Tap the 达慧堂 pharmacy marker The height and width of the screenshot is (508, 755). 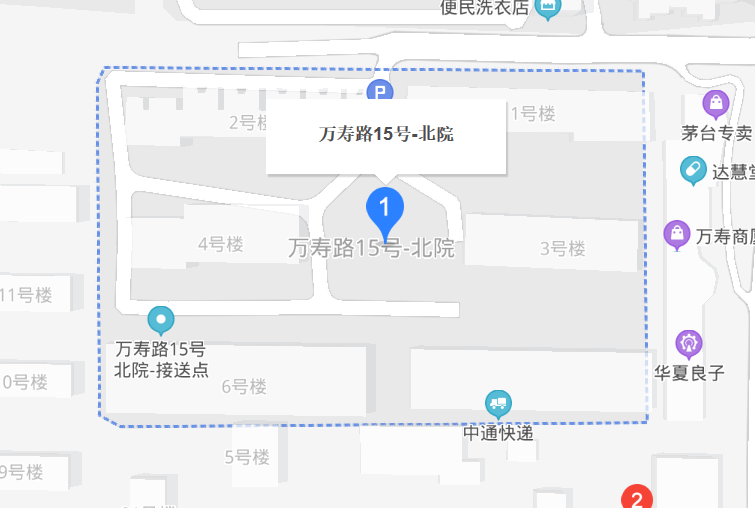point(692,170)
